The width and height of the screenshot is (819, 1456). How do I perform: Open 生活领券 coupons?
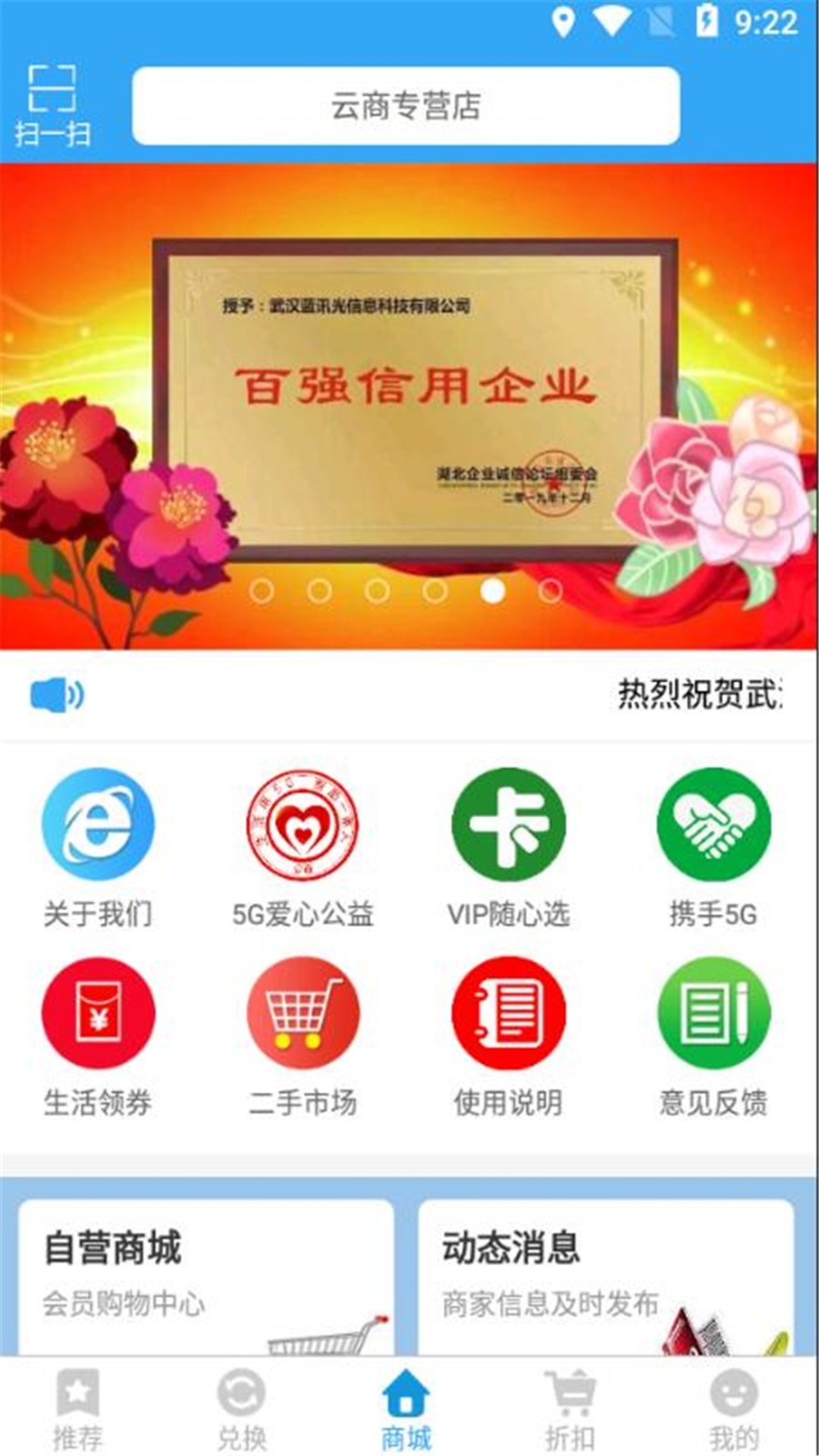[x=98, y=1036]
